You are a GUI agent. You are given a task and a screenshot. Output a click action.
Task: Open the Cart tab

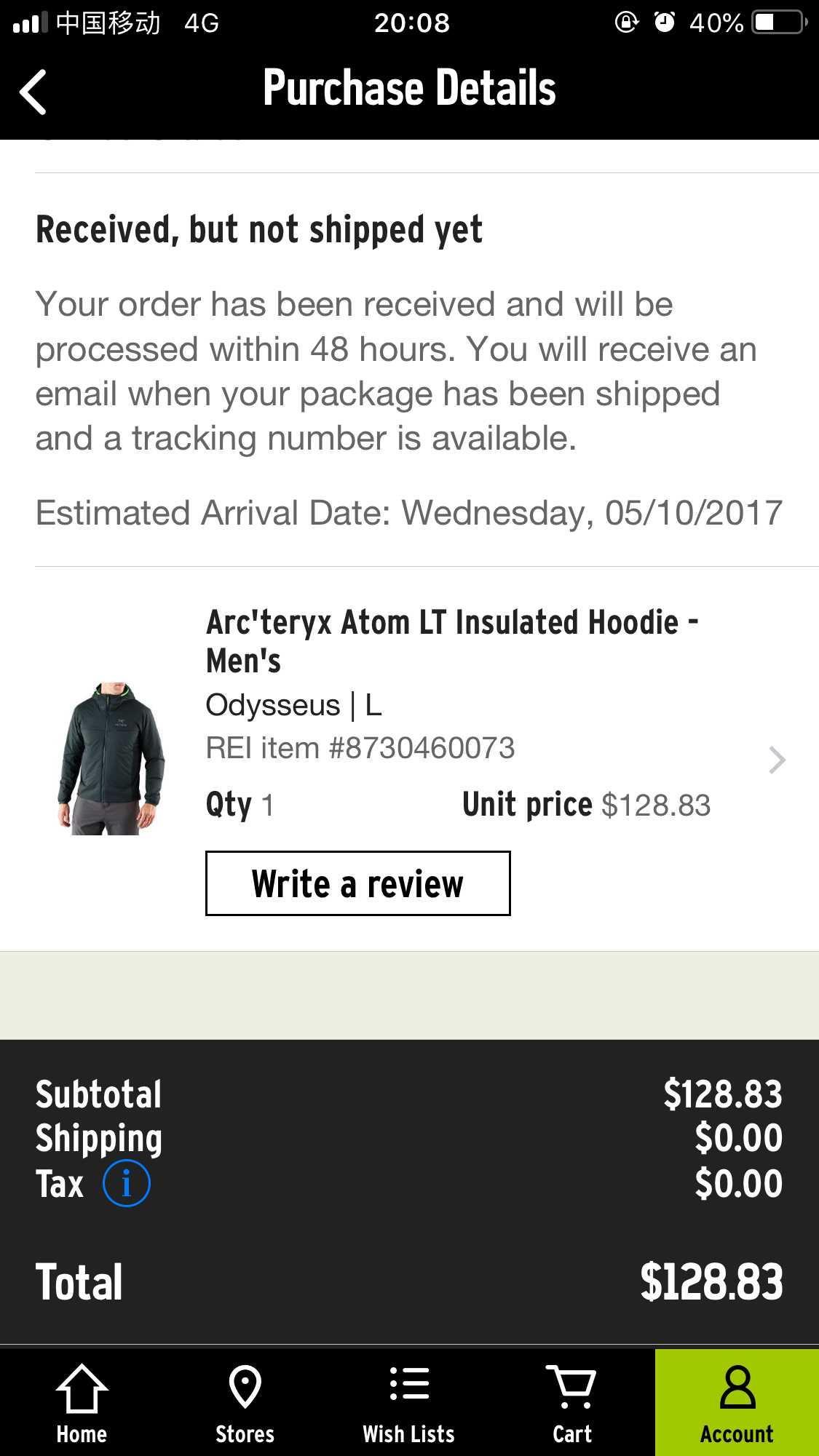(x=571, y=1403)
